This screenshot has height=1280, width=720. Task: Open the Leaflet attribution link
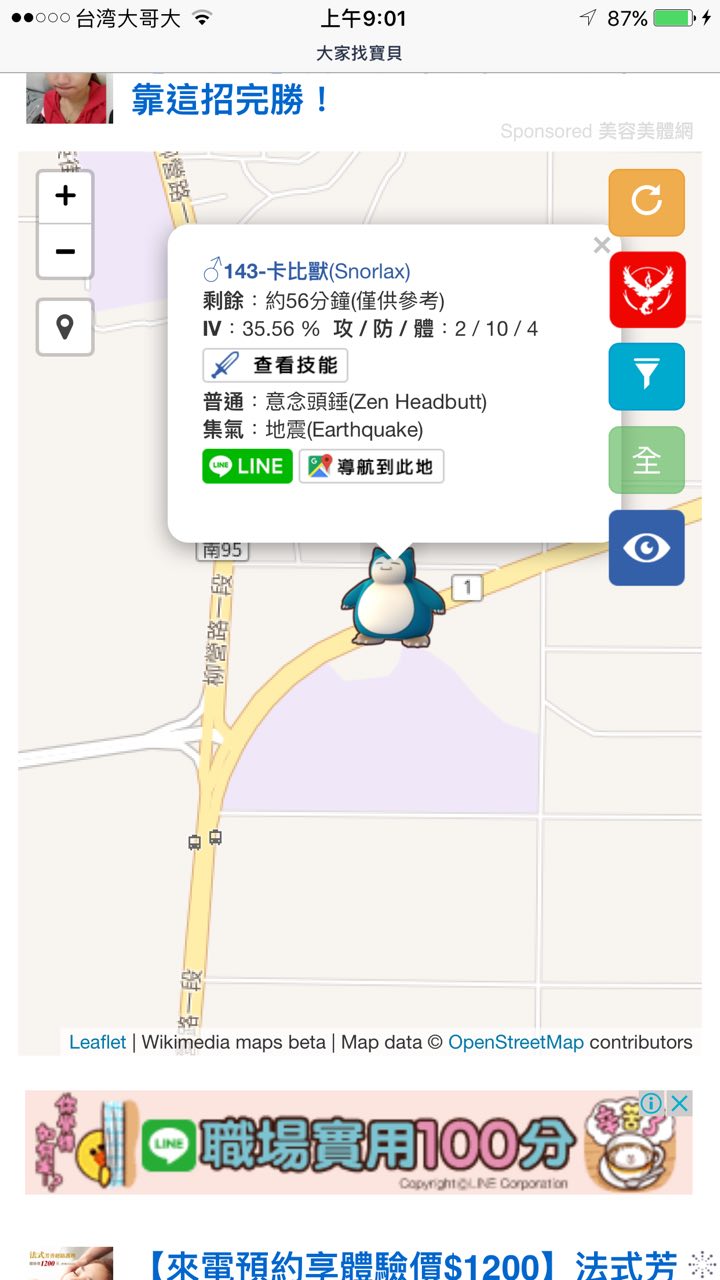97,1042
